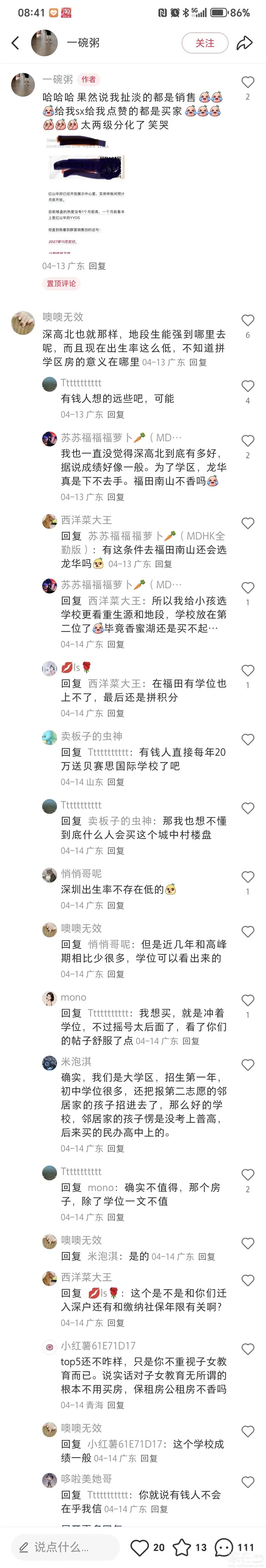
Task: Save the post with the star icon
Action: click(x=182, y=1547)
